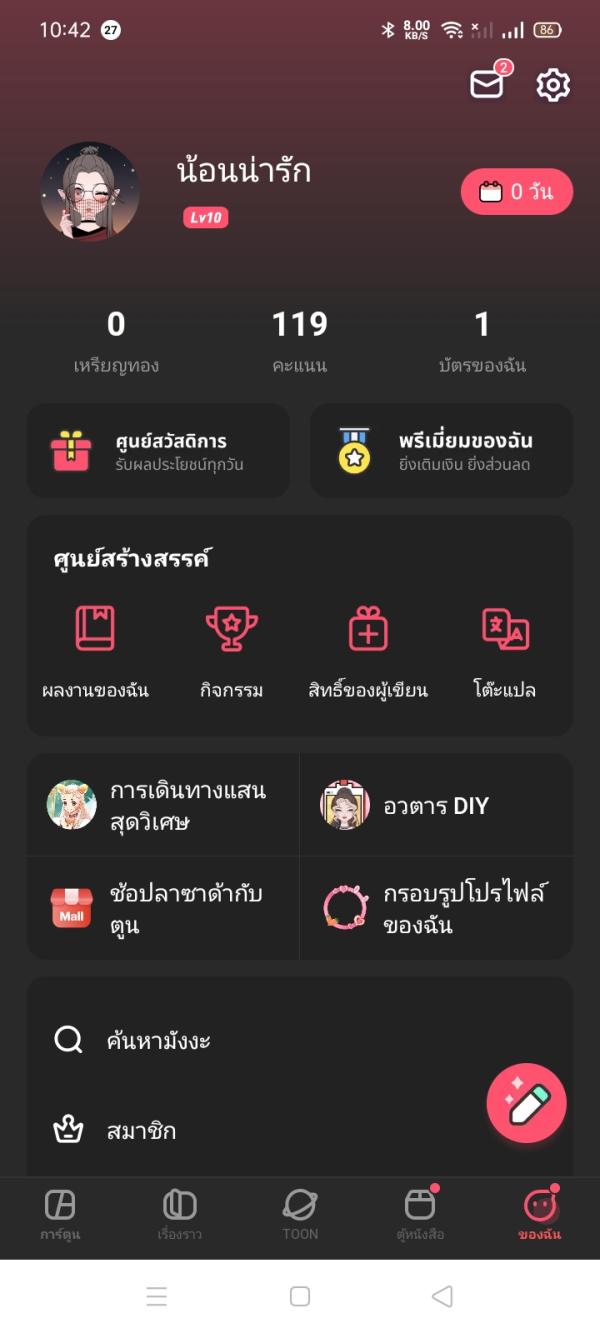Open สิทธิ์ของผู้เขียน author benefits
This screenshot has height=1333, width=600.
pos(368,650)
